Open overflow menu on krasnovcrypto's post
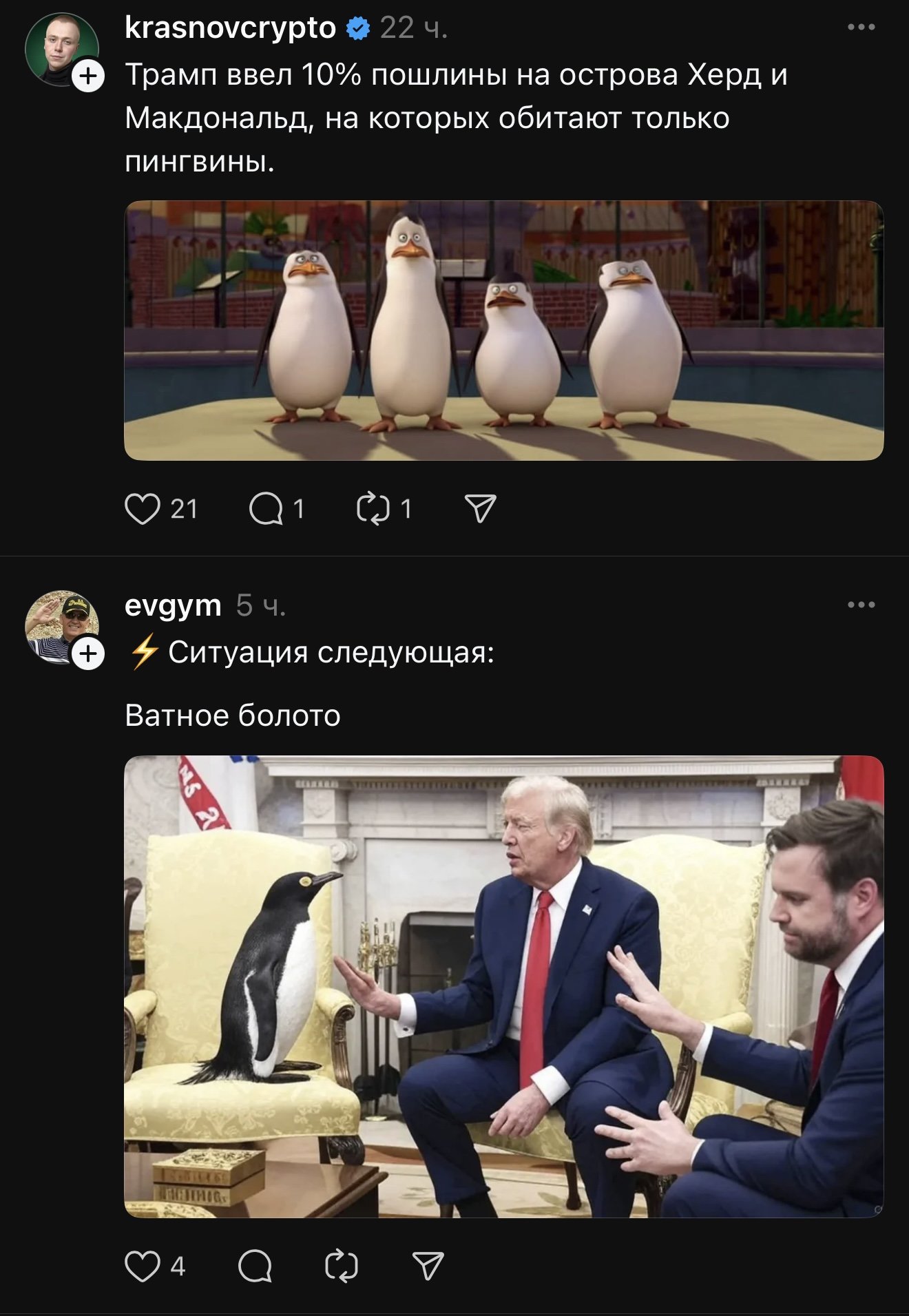909x1316 pixels. (x=861, y=28)
